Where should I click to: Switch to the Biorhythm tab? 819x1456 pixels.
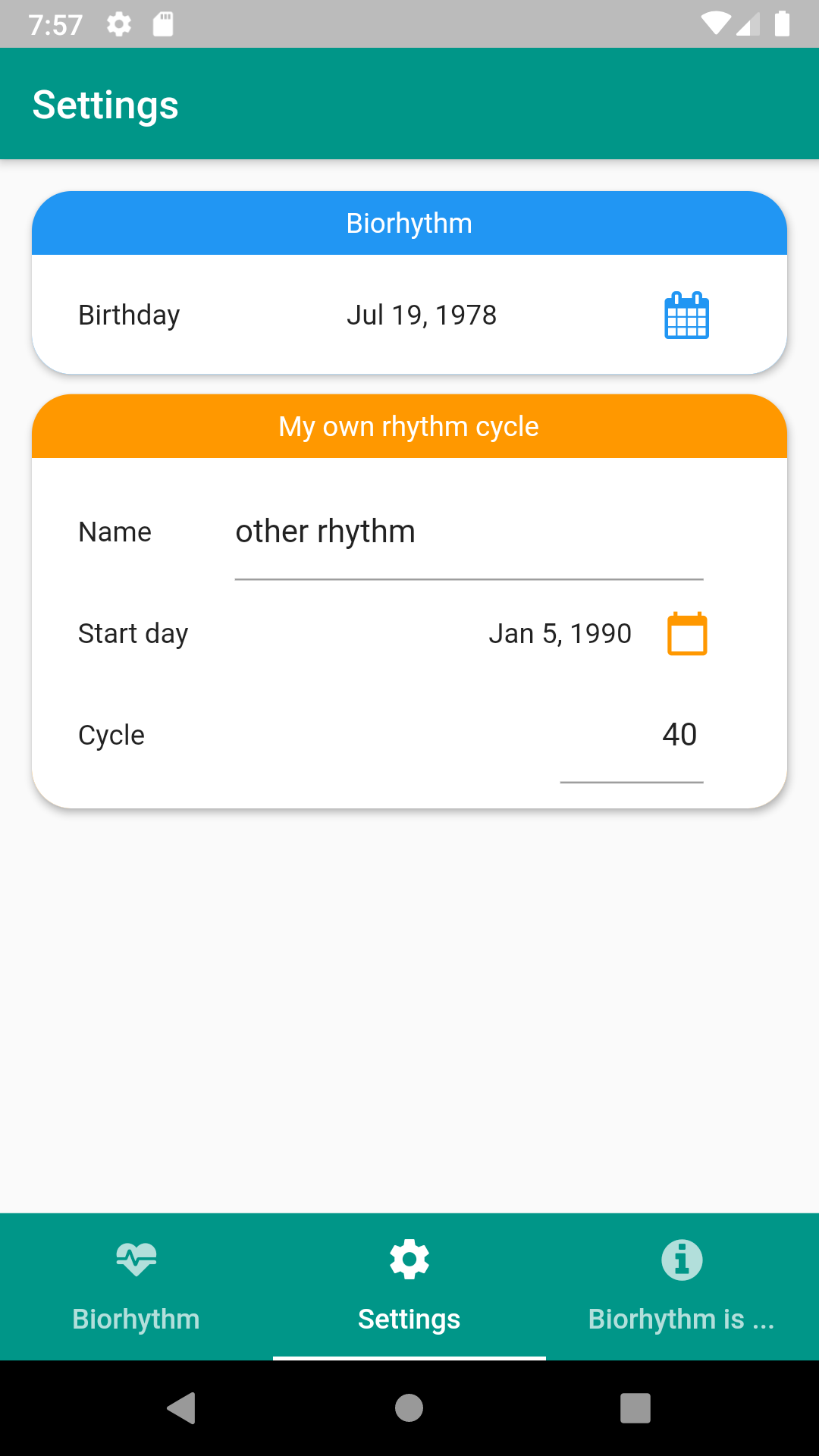click(136, 1286)
